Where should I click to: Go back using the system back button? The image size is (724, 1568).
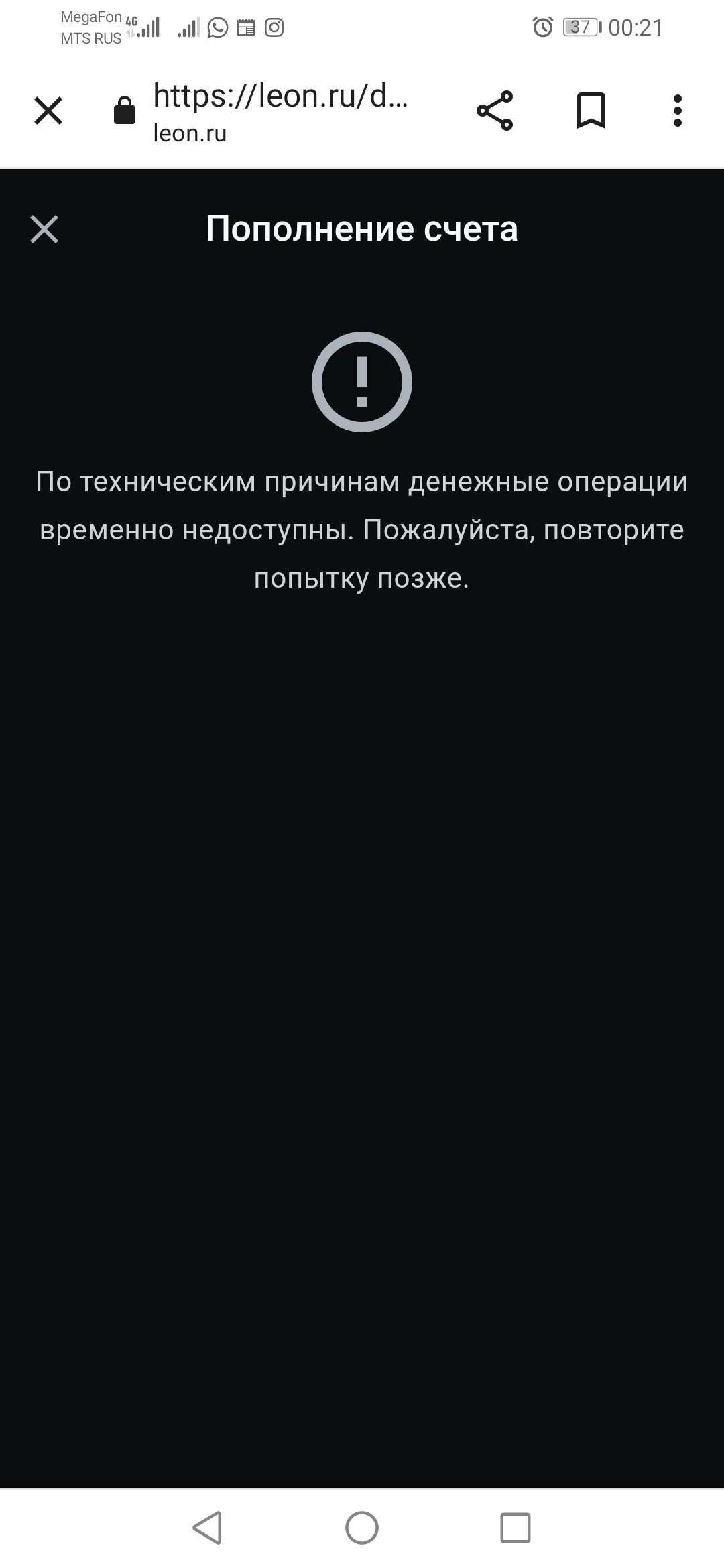[207, 1528]
